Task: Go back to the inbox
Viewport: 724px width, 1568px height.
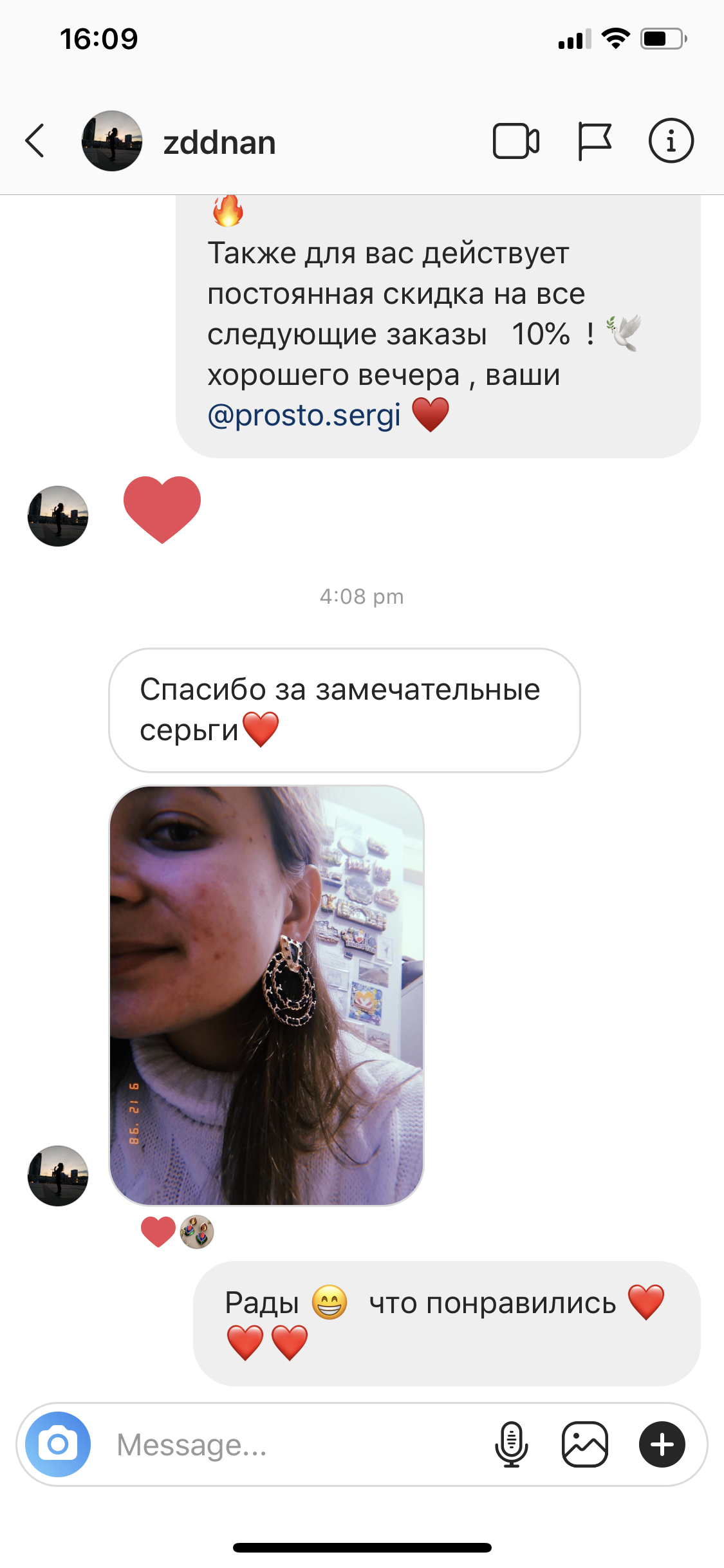Action: (35, 141)
